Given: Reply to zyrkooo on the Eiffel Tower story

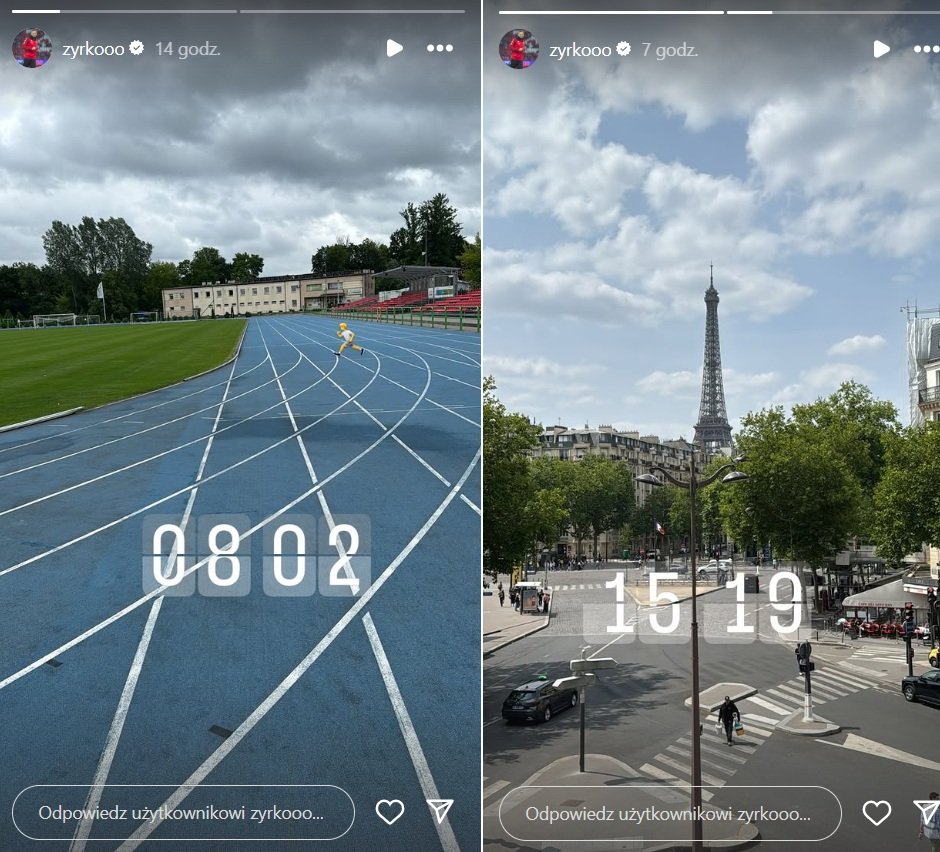Looking at the screenshot, I should [669, 813].
